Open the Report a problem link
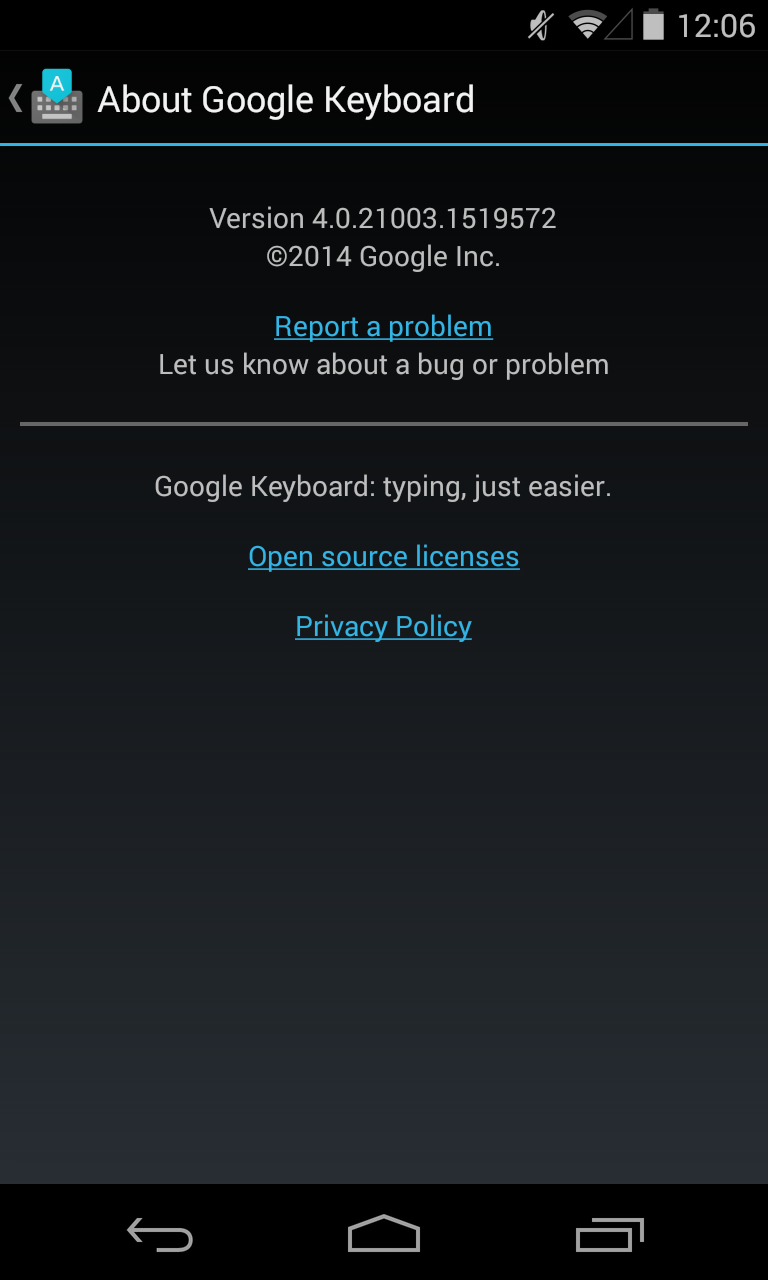 (x=383, y=327)
